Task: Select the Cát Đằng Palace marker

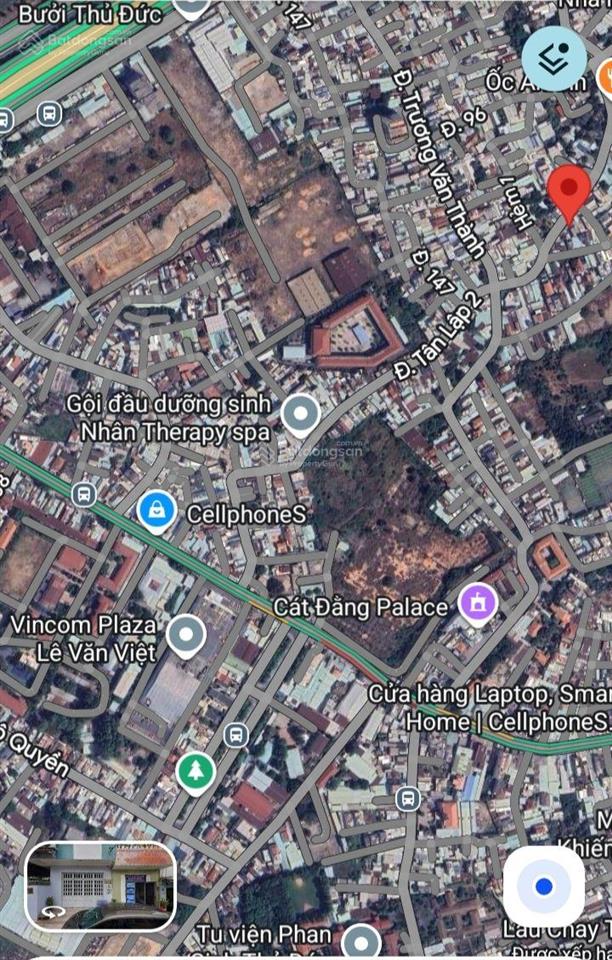Action: click(478, 603)
